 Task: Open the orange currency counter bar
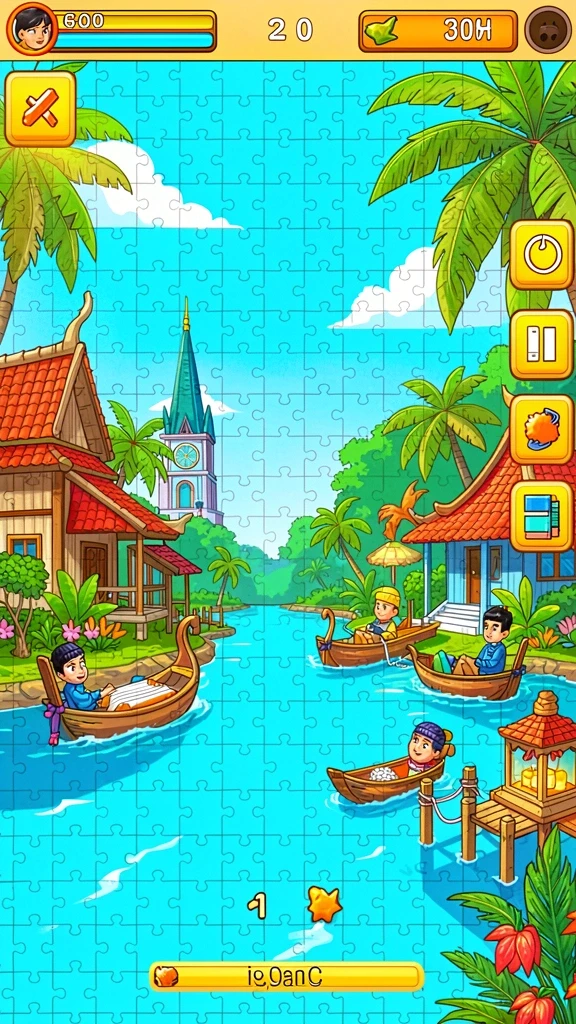(438, 31)
